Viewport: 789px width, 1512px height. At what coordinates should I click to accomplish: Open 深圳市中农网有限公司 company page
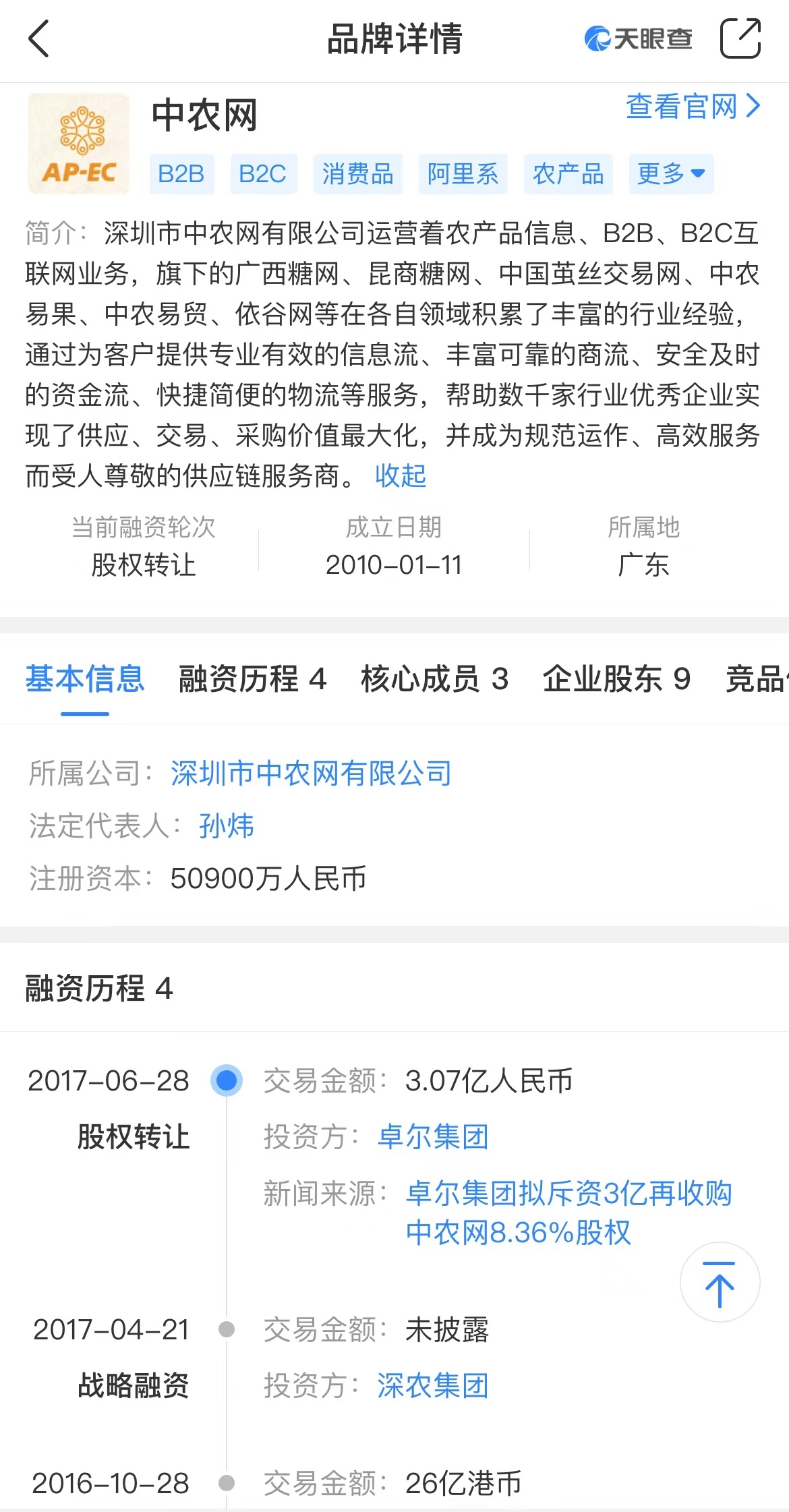pyautogui.click(x=311, y=773)
